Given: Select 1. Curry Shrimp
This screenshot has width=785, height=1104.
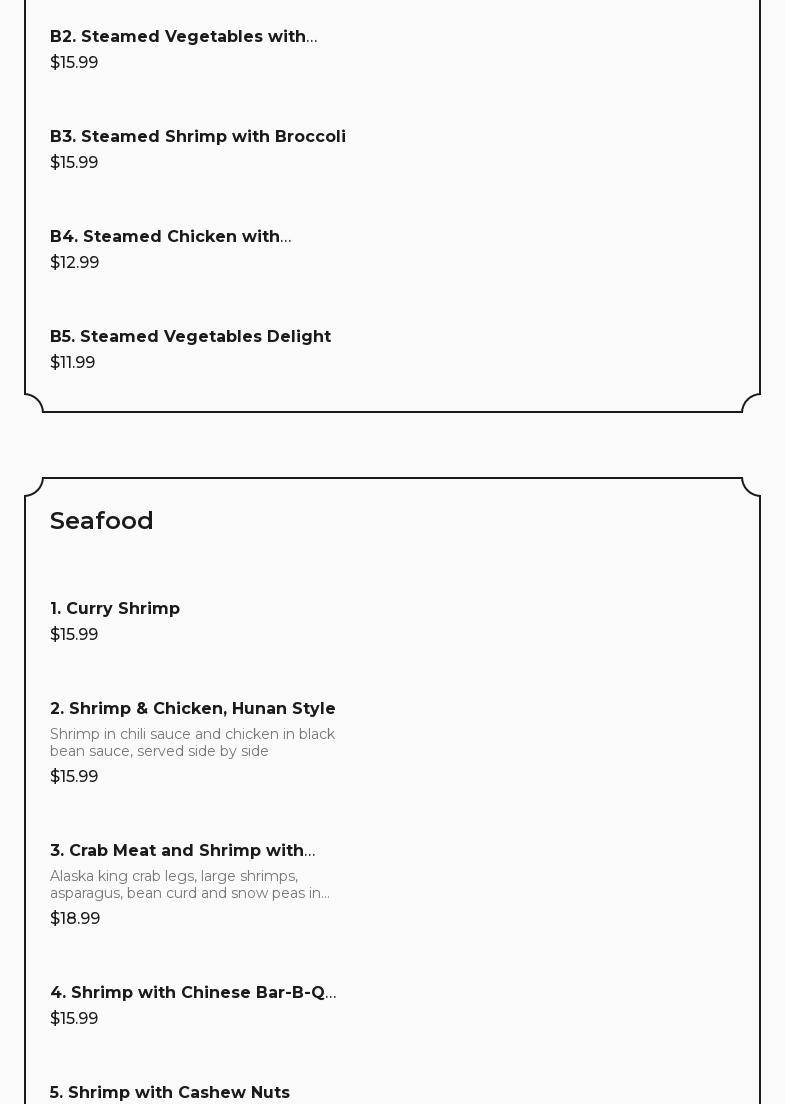Looking at the screenshot, I should click(115, 609).
